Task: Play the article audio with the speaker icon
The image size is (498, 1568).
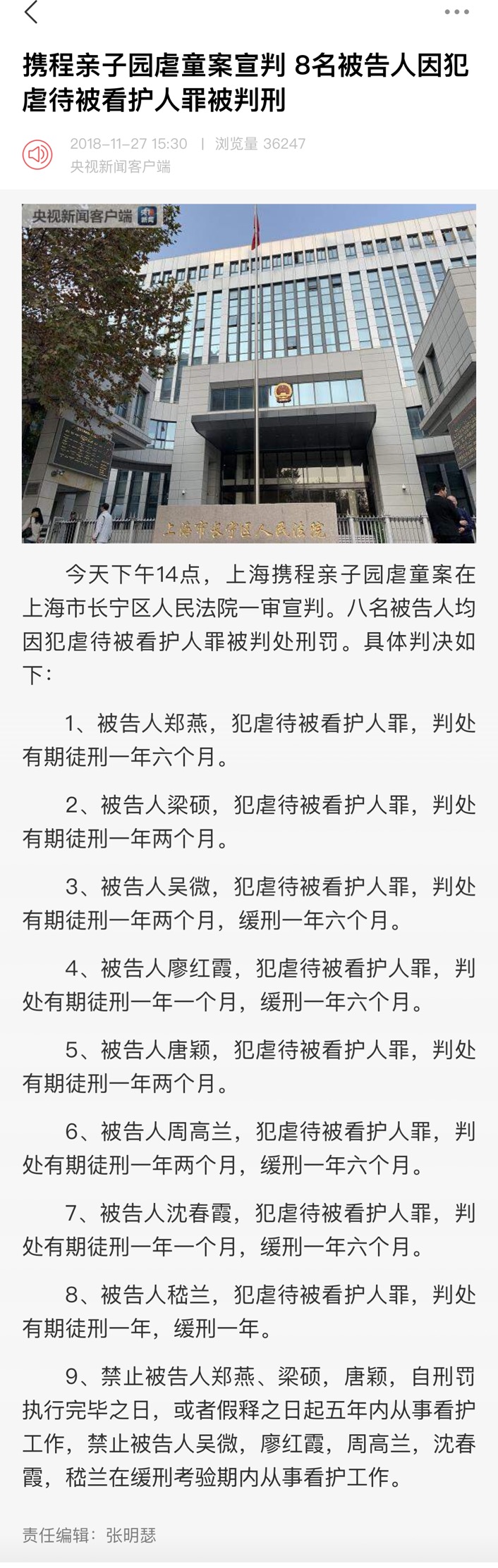Action: tap(37, 154)
